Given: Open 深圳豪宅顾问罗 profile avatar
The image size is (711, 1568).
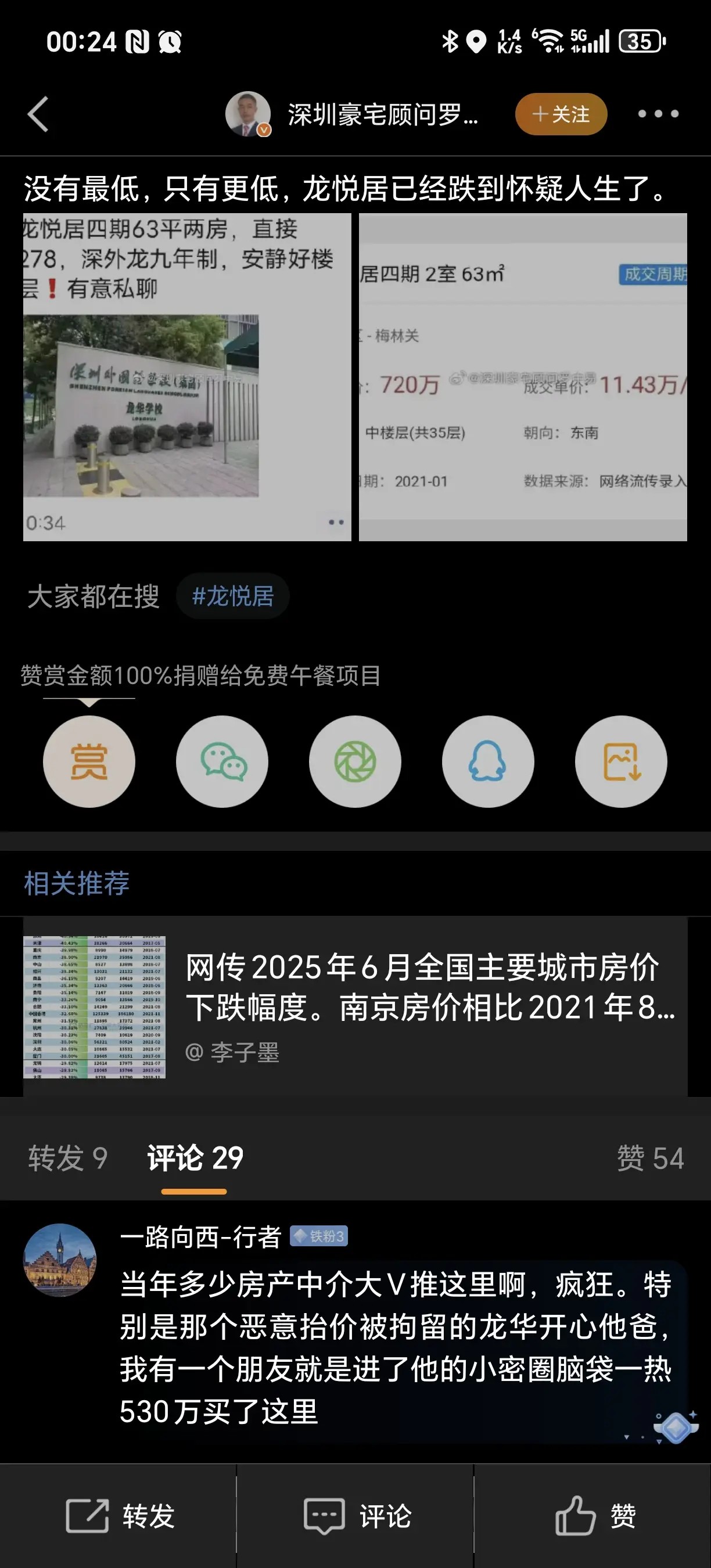Looking at the screenshot, I should point(248,114).
